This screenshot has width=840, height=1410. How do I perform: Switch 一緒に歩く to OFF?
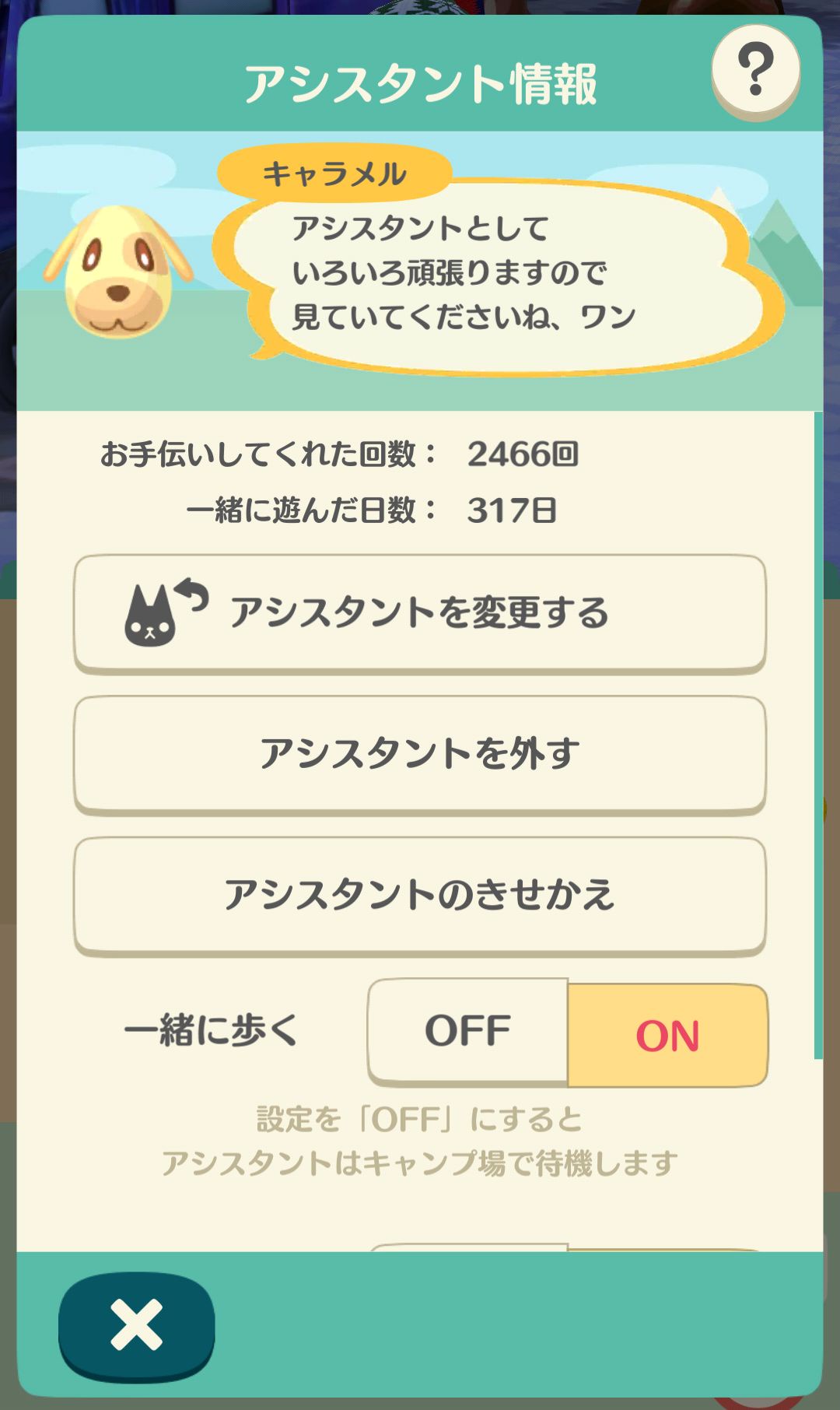468,1031
